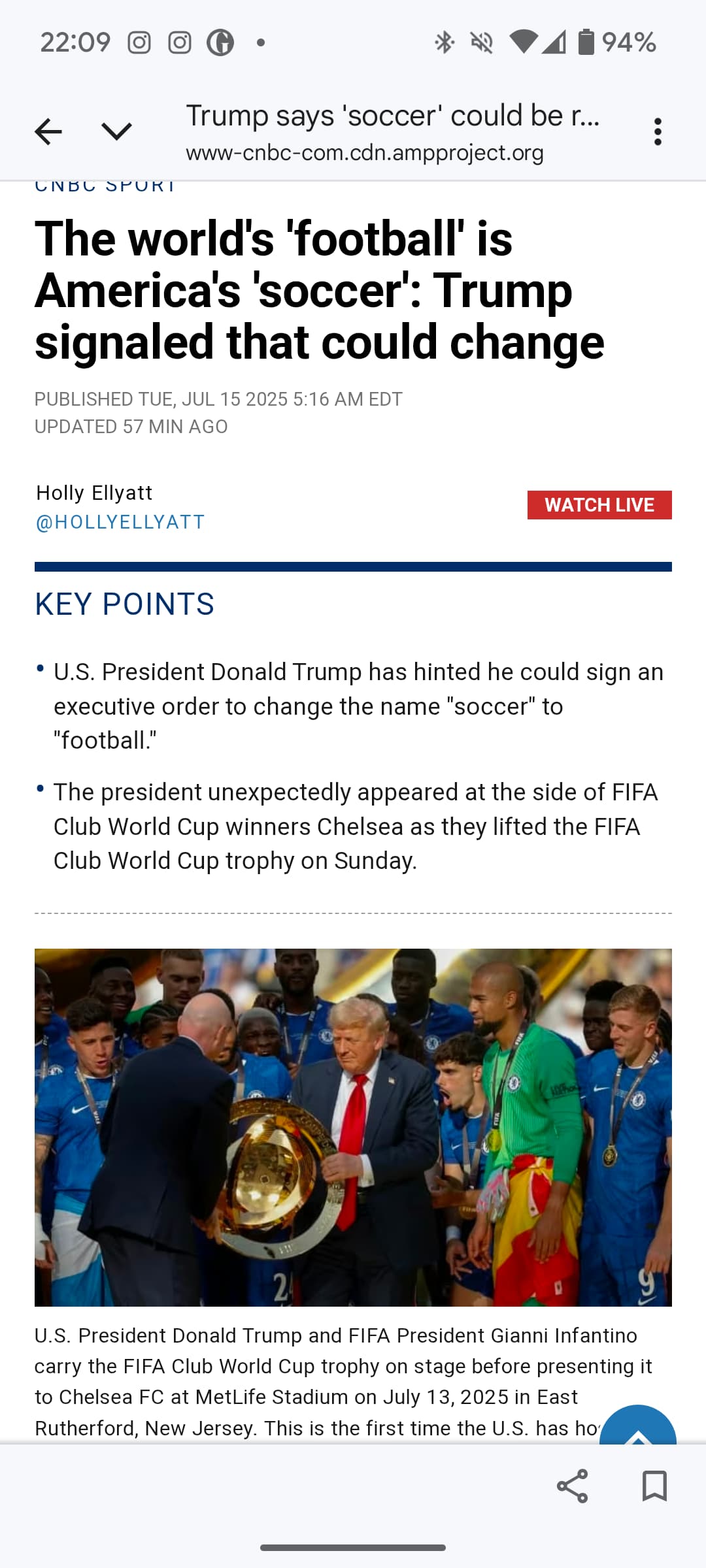Bookmark this article
This screenshot has height=1568, width=706.
654,1486
